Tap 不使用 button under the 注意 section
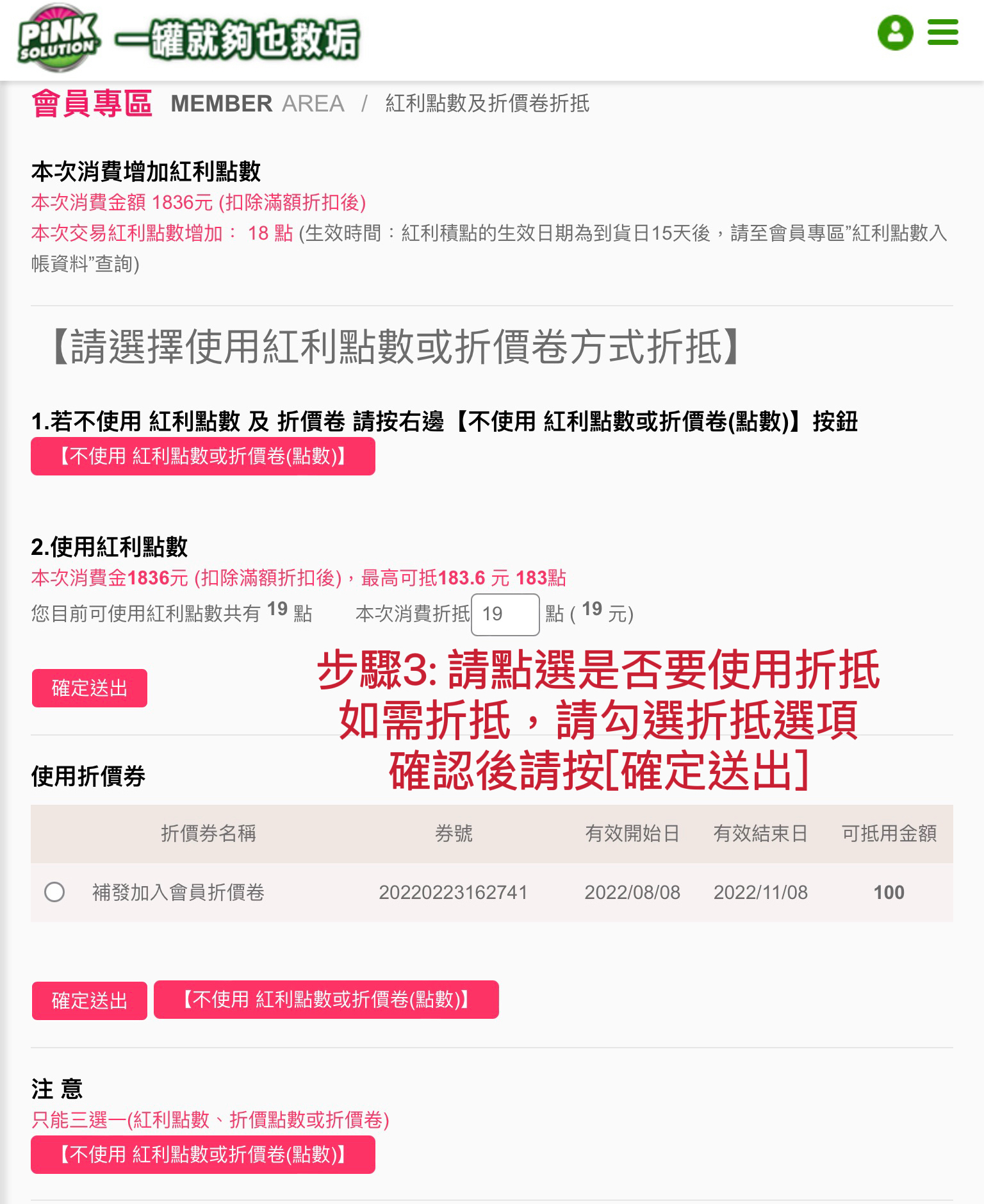The image size is (984, 1204). tap(202, 1155)
